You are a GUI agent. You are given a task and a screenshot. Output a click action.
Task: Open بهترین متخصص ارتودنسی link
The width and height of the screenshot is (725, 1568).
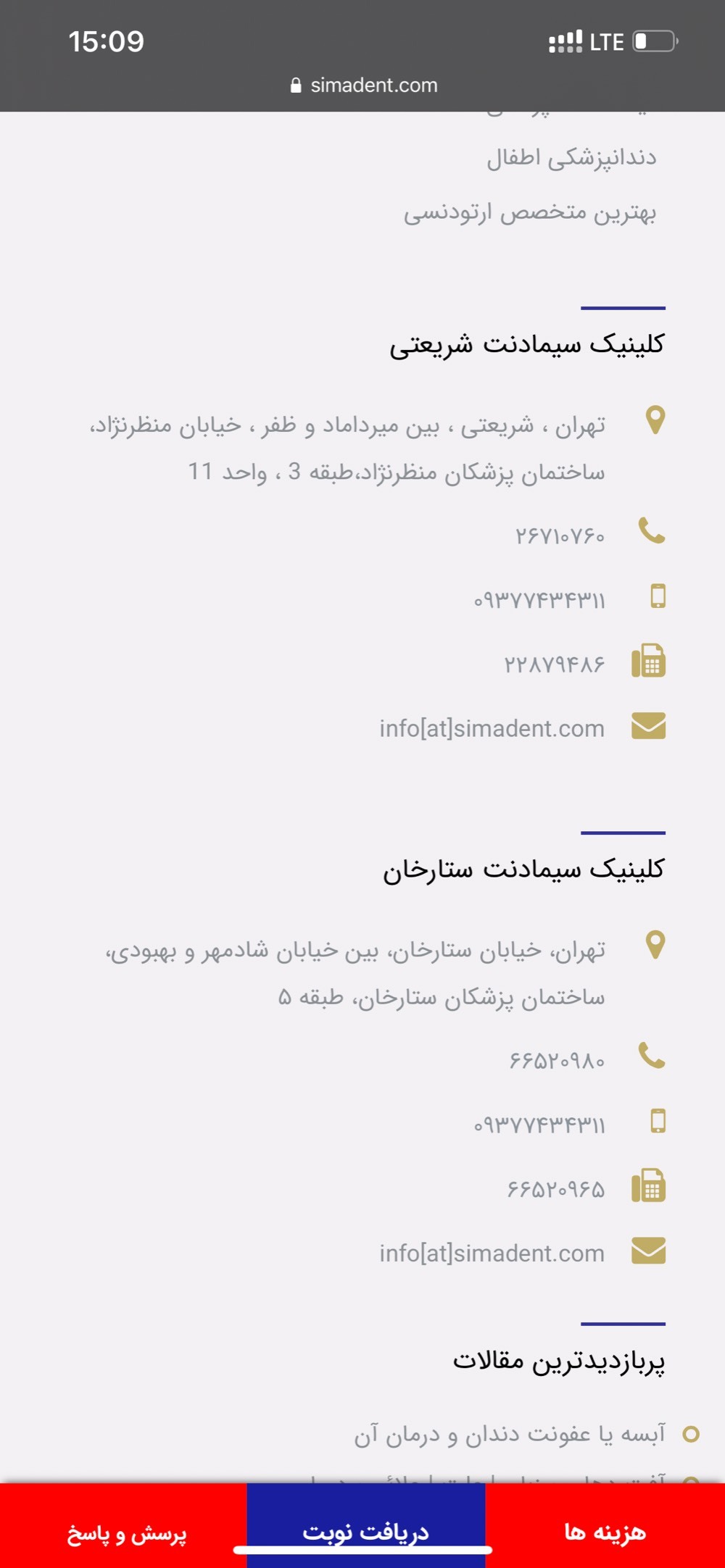point(530,212)
